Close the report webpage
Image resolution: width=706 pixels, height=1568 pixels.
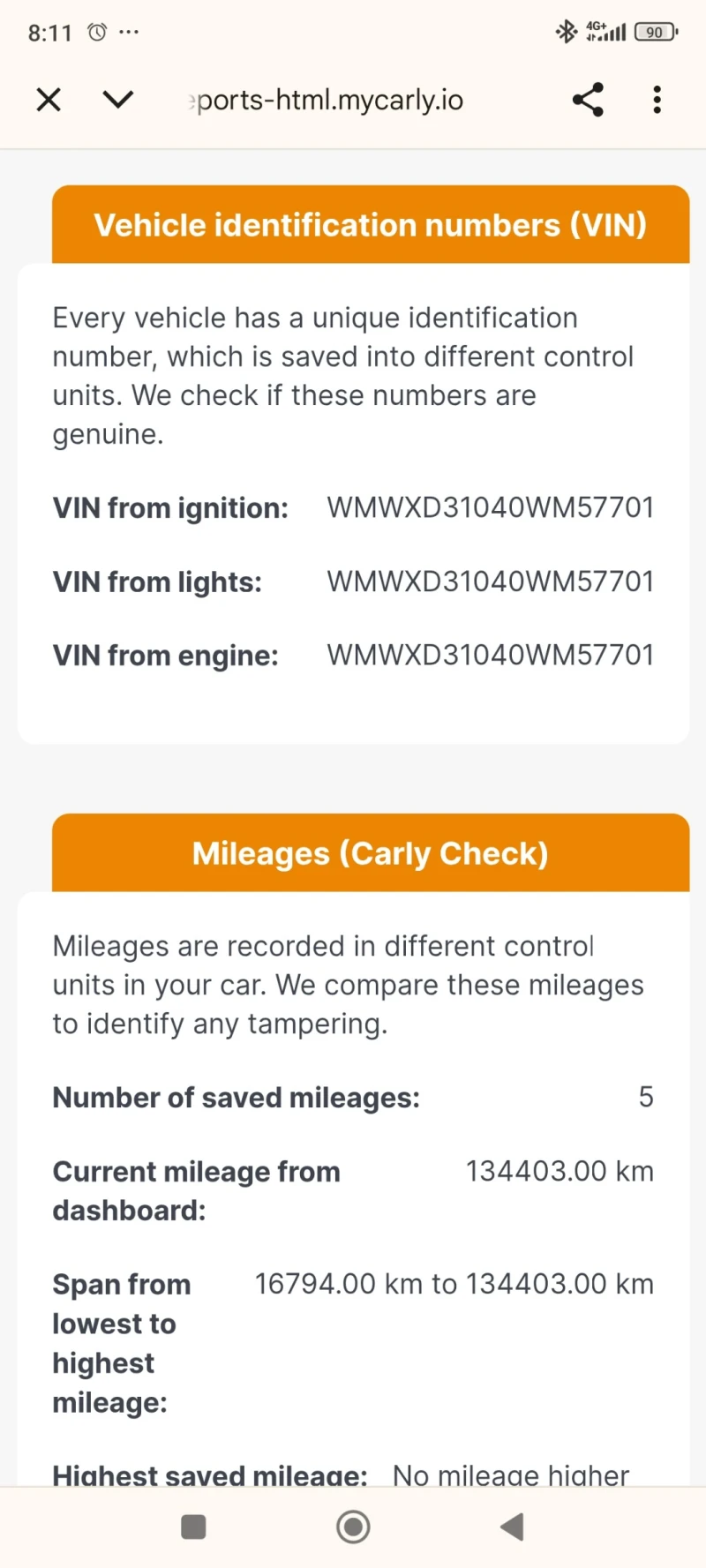coord(49,100)
